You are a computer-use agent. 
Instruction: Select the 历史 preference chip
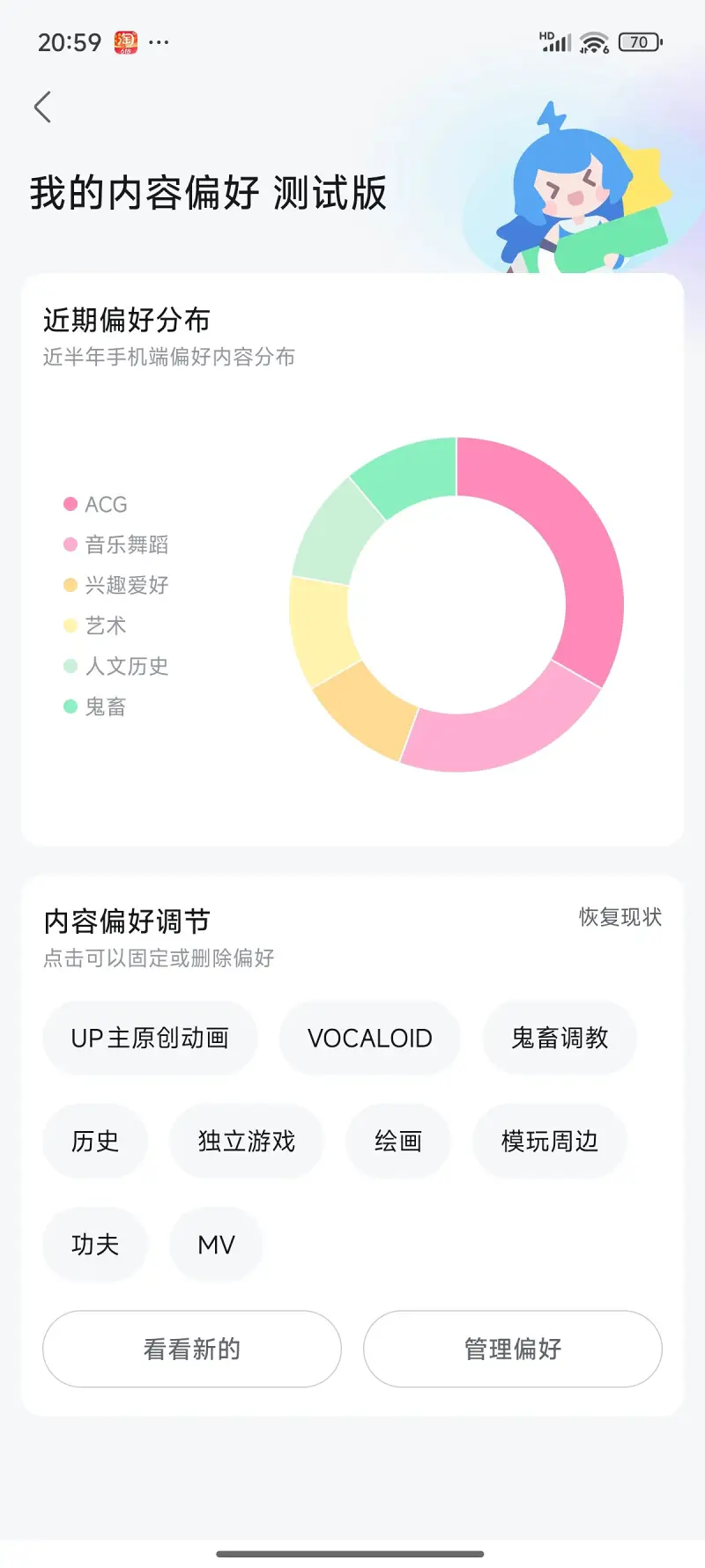(95, 1141)
